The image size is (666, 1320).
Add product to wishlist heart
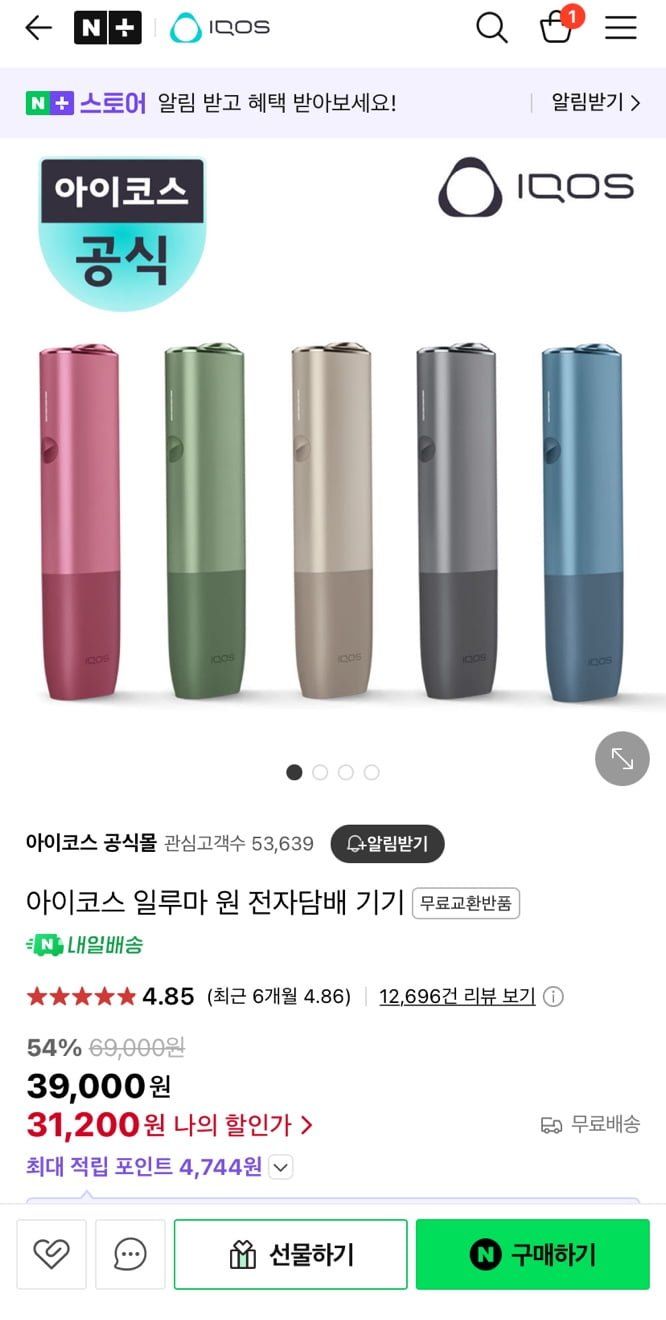click(51, 1253)
